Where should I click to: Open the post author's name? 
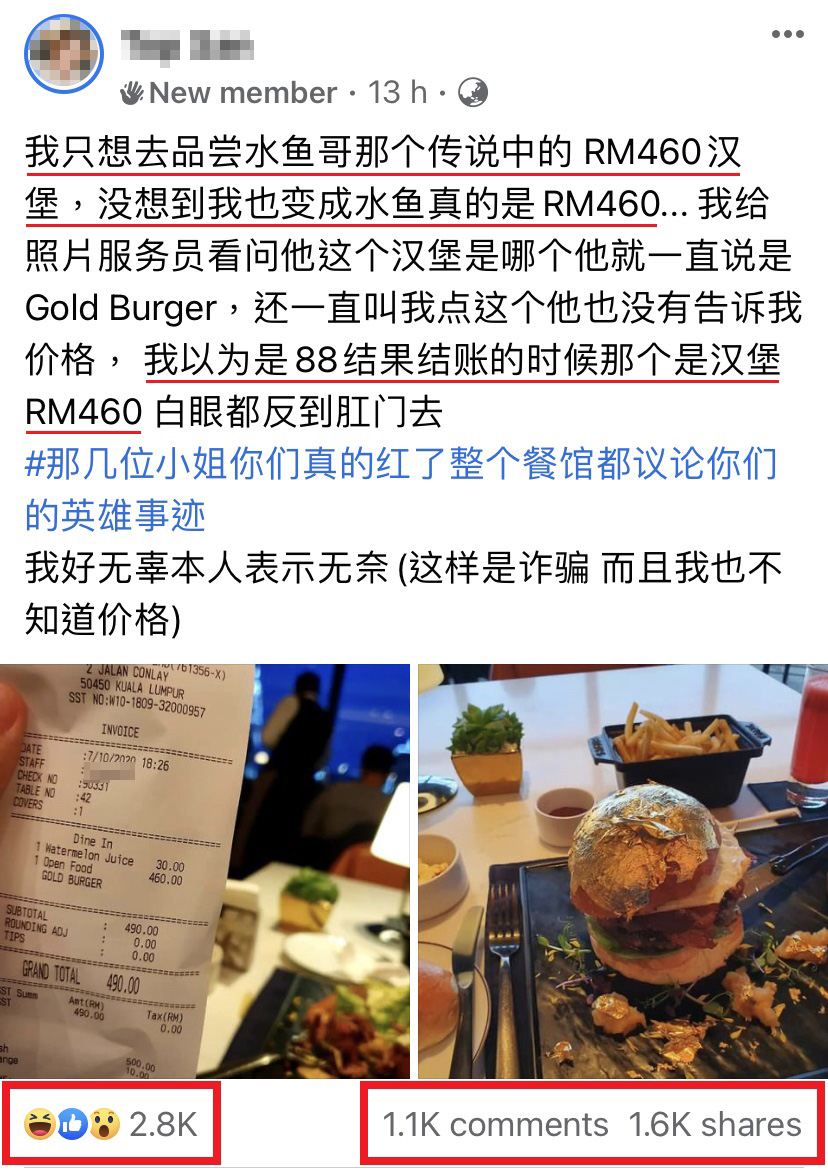pos(187,45)
